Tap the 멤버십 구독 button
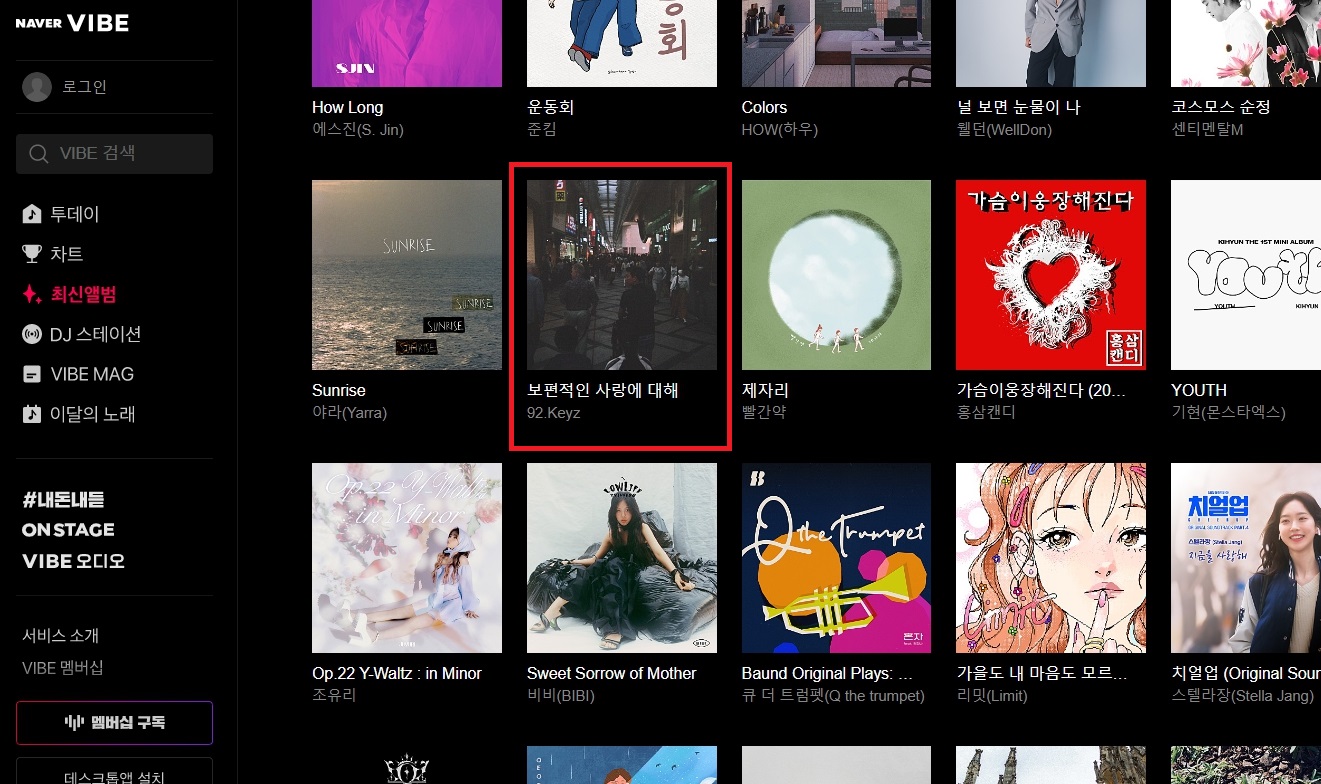Viewport: 1321px width, 784px height. 114,723
